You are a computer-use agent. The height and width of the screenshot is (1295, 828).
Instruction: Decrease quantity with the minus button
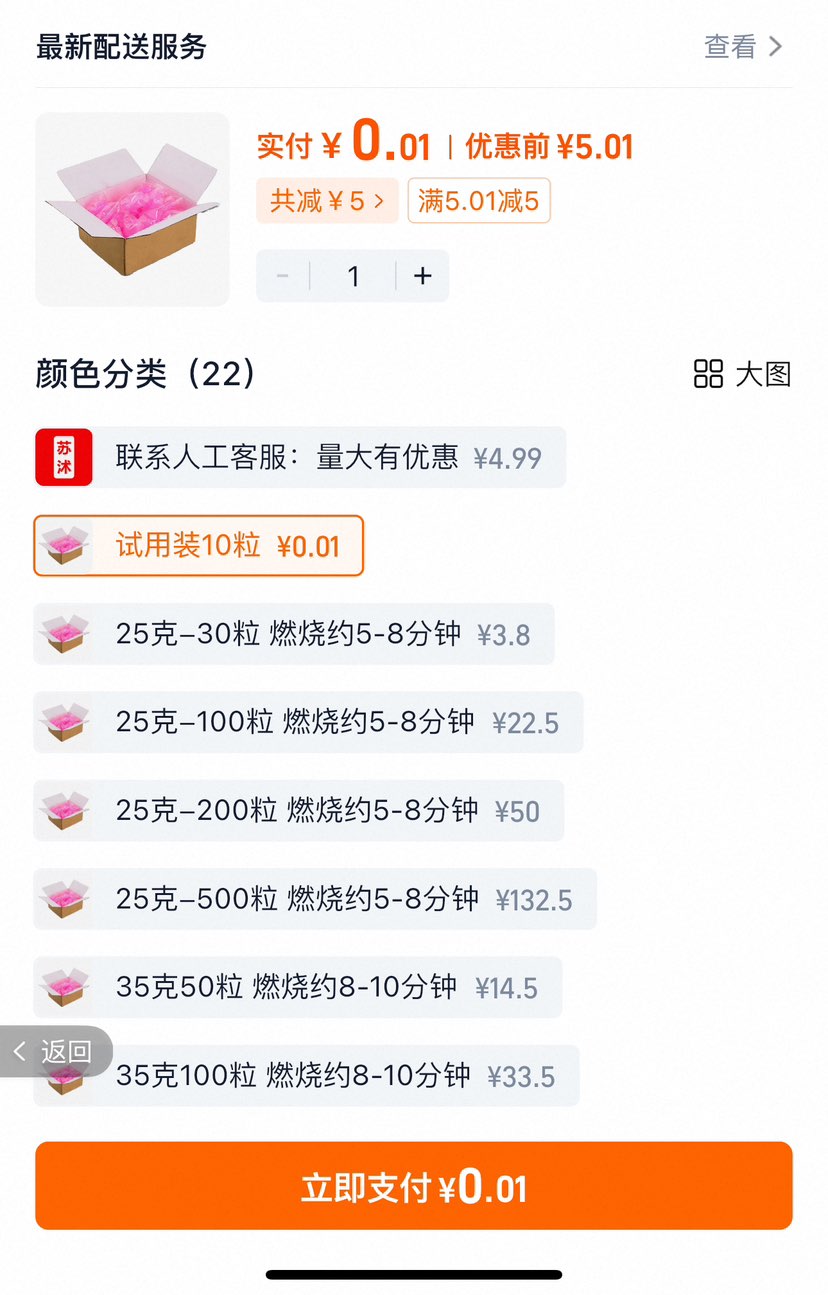[283, 276]
